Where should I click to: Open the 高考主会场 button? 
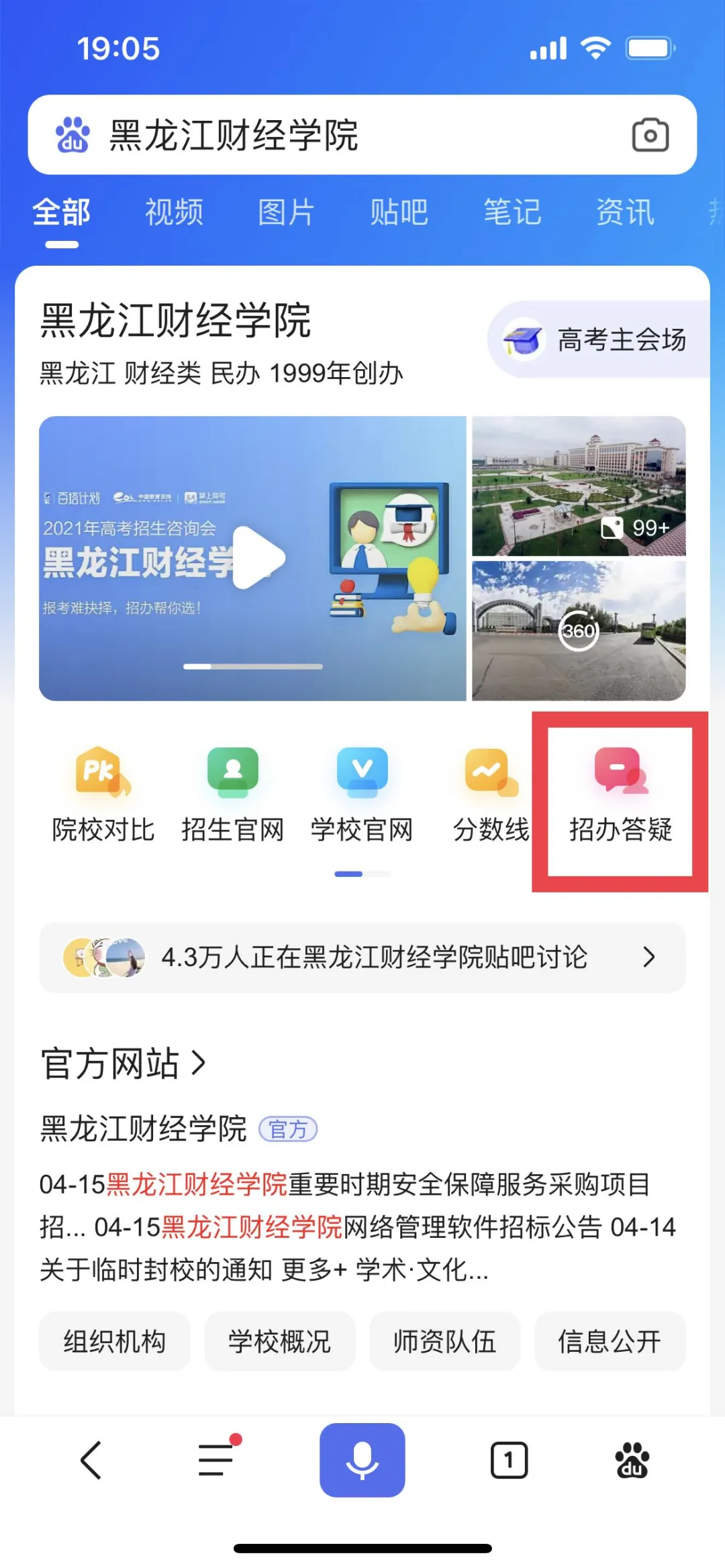coord(597,339)
